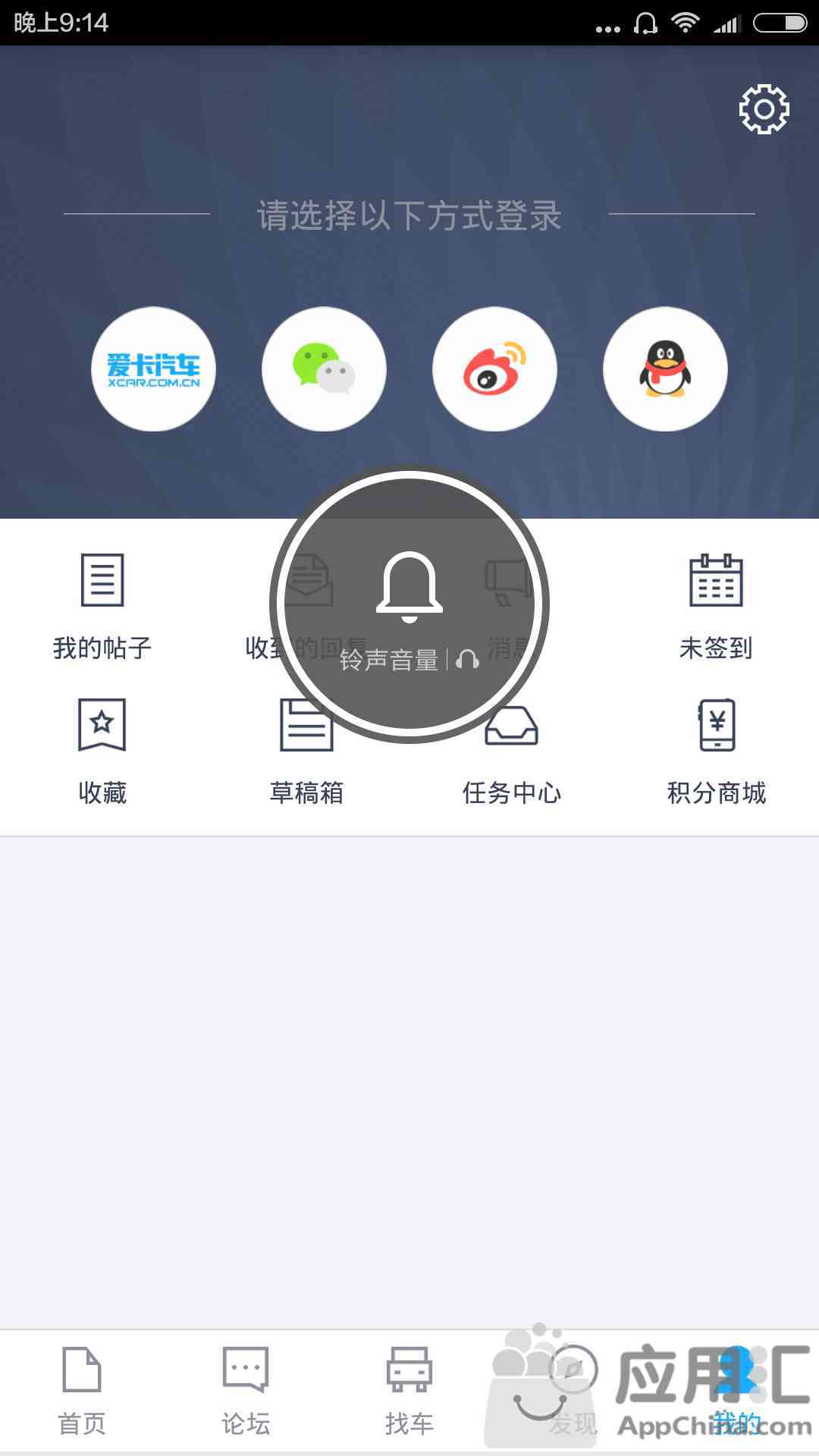
Task: Switch to 论坛 forum tab
Action: (x=246, y=1392)
